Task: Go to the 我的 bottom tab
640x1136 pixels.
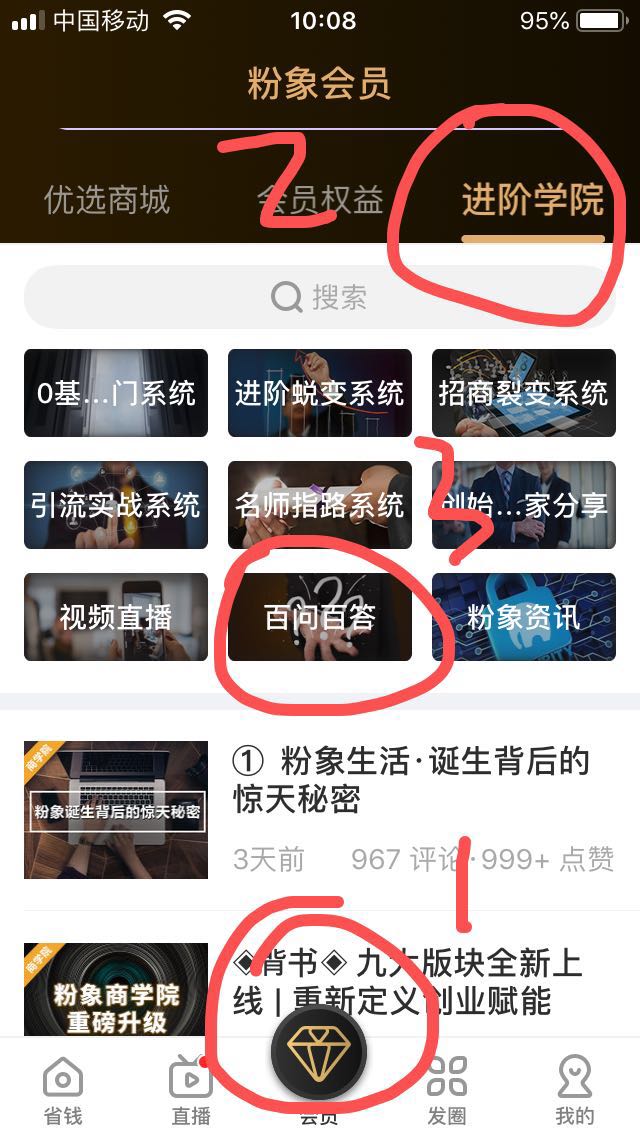Action: [574, 1090]
